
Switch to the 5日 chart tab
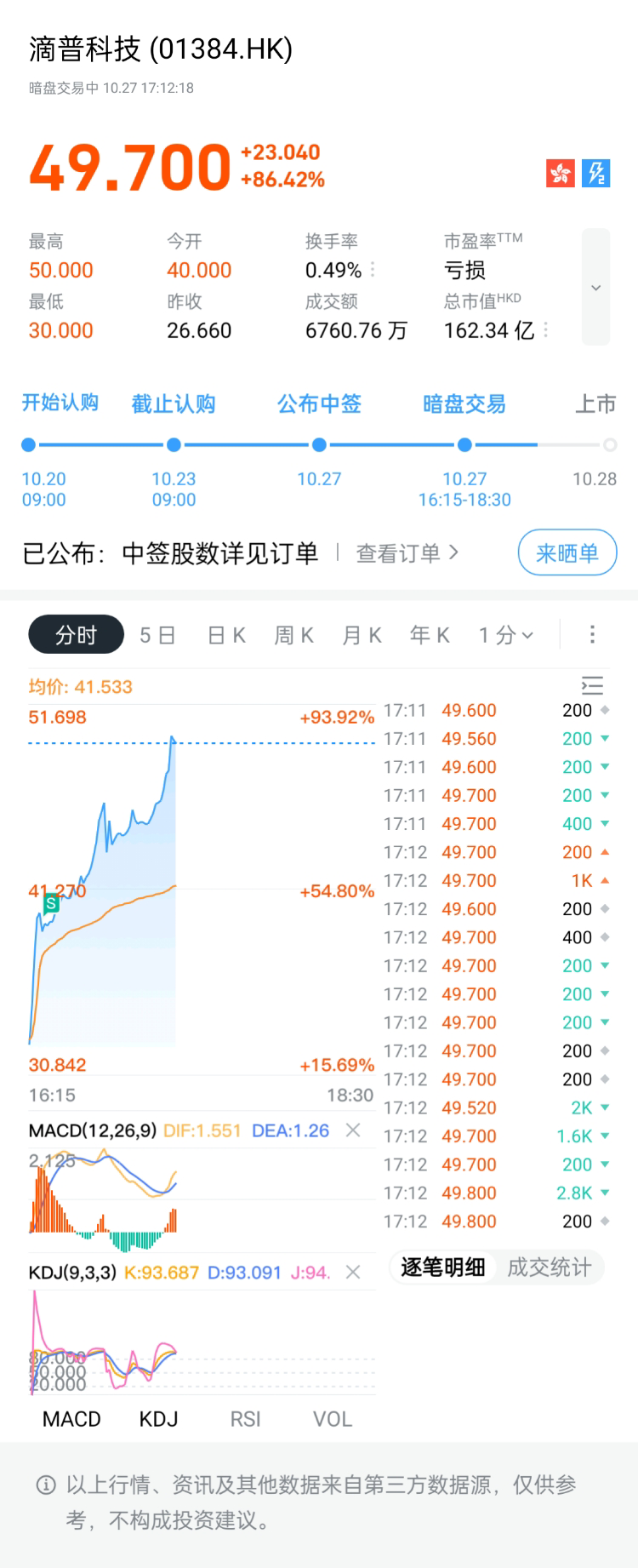coord(158,635)
